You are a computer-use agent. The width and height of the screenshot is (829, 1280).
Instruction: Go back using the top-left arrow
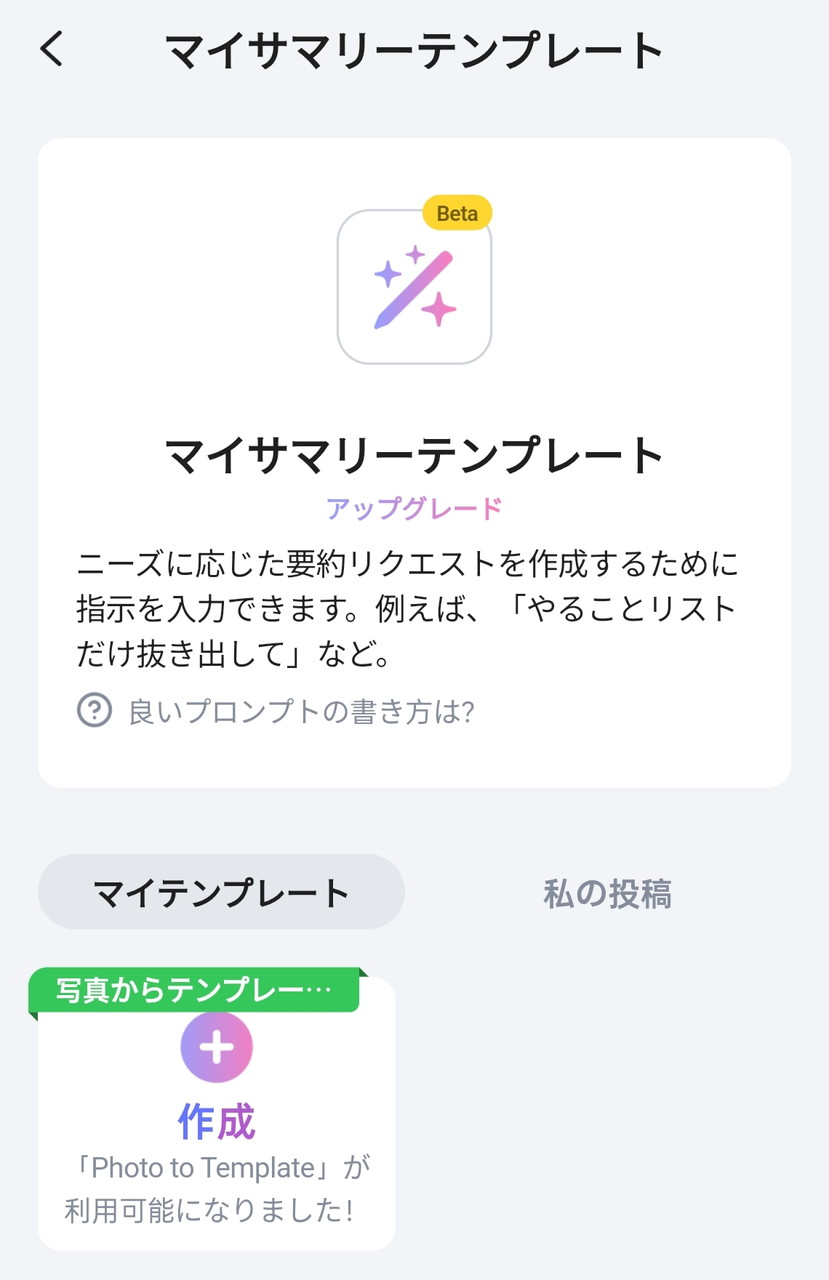[52, 49]
